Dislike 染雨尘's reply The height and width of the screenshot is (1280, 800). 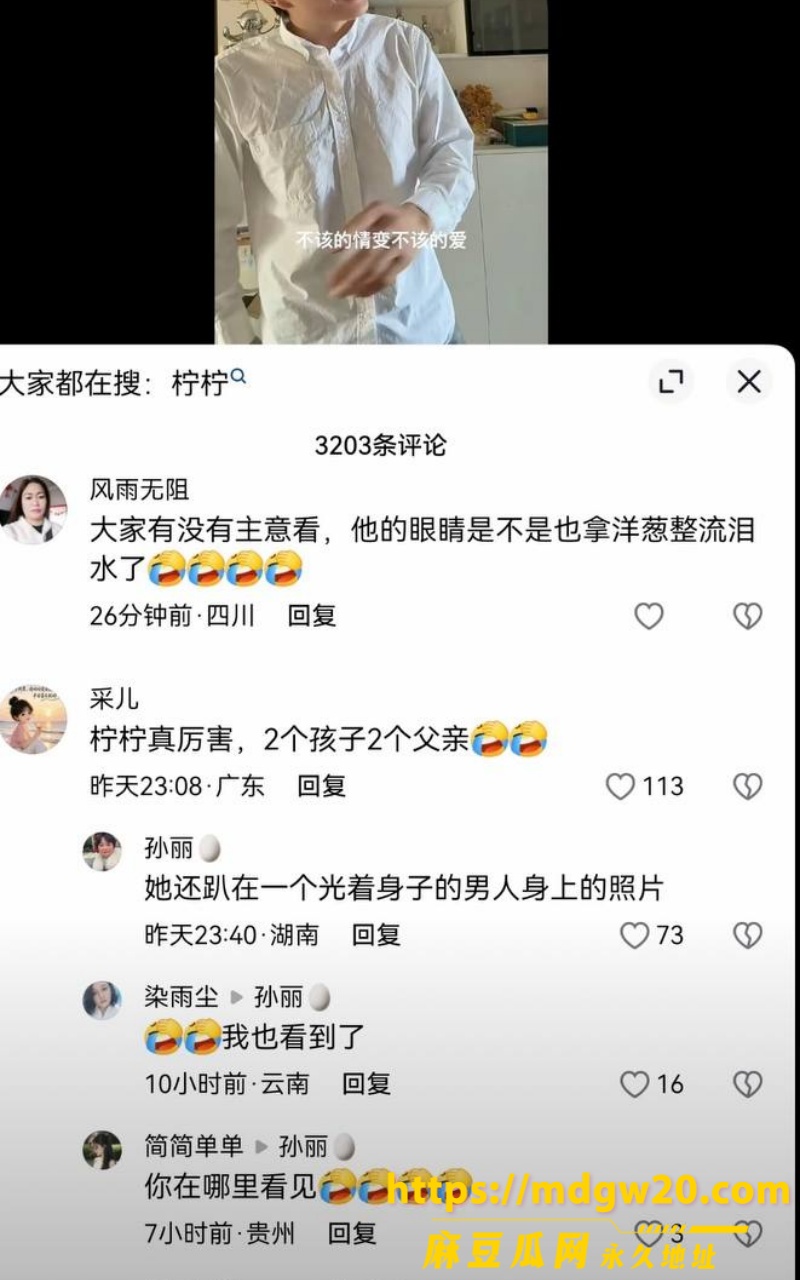[748, 1084]
